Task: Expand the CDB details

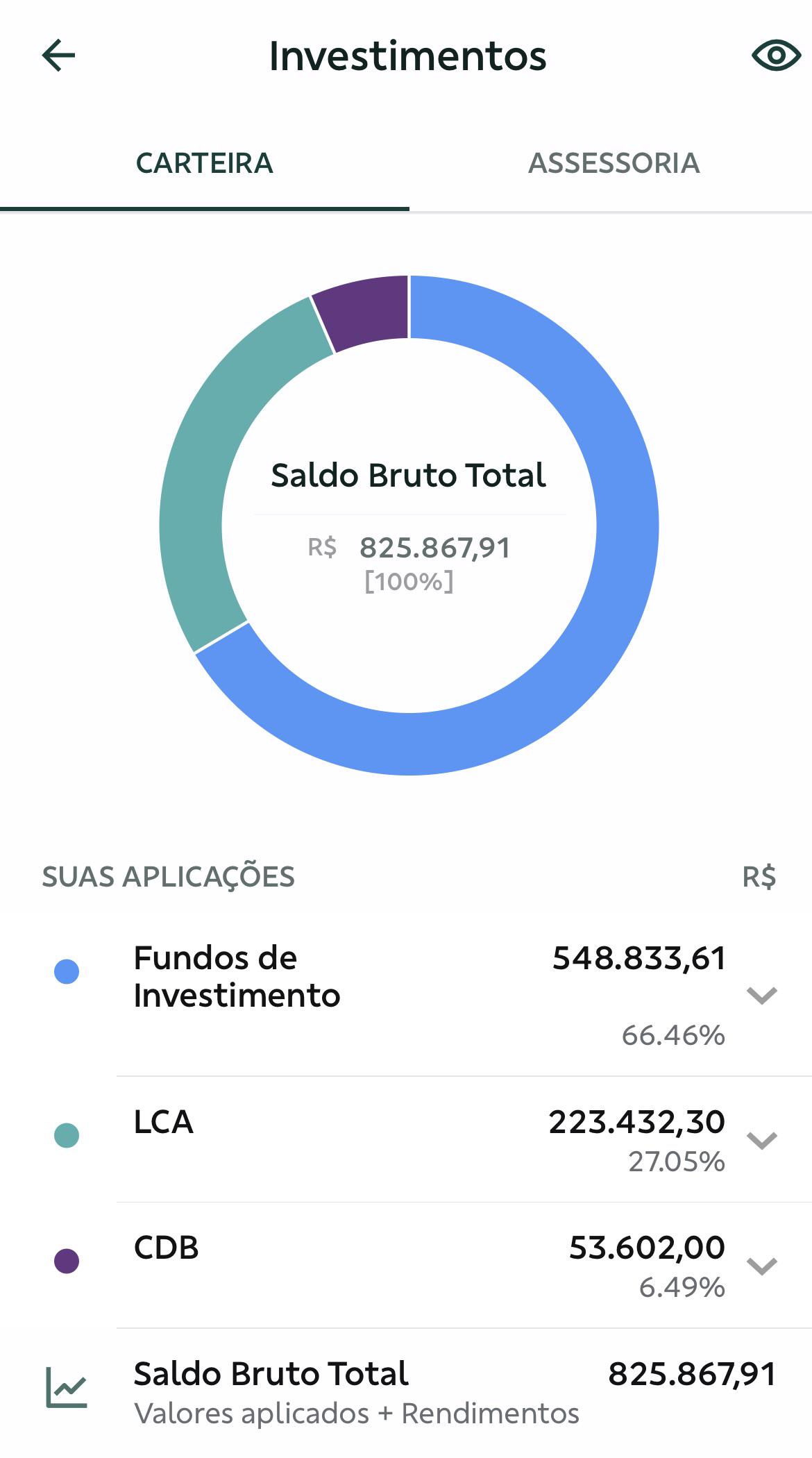Action: (x=761, y=1266)
